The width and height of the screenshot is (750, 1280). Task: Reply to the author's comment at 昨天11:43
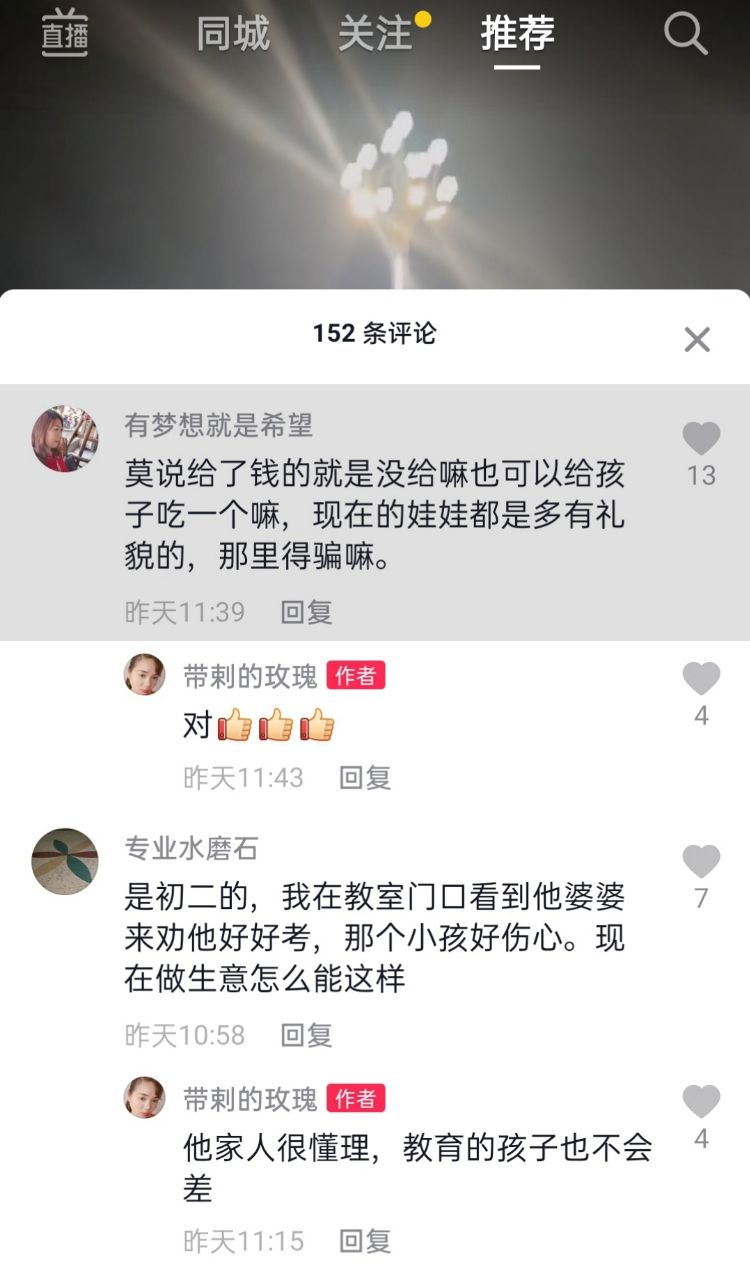pos(365,777)
